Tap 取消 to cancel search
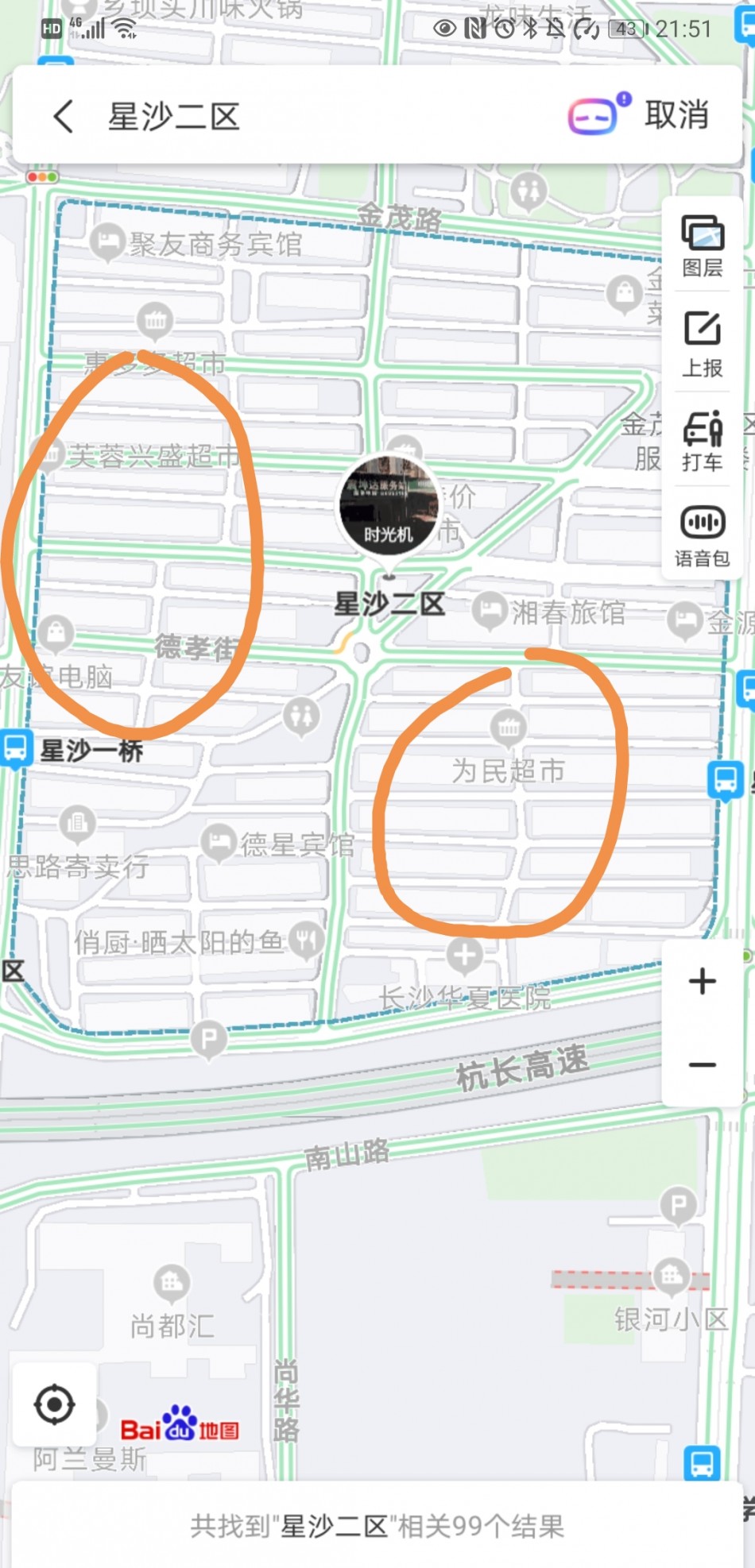This screenshot has width=755, height=1568. tap(676, 116)
